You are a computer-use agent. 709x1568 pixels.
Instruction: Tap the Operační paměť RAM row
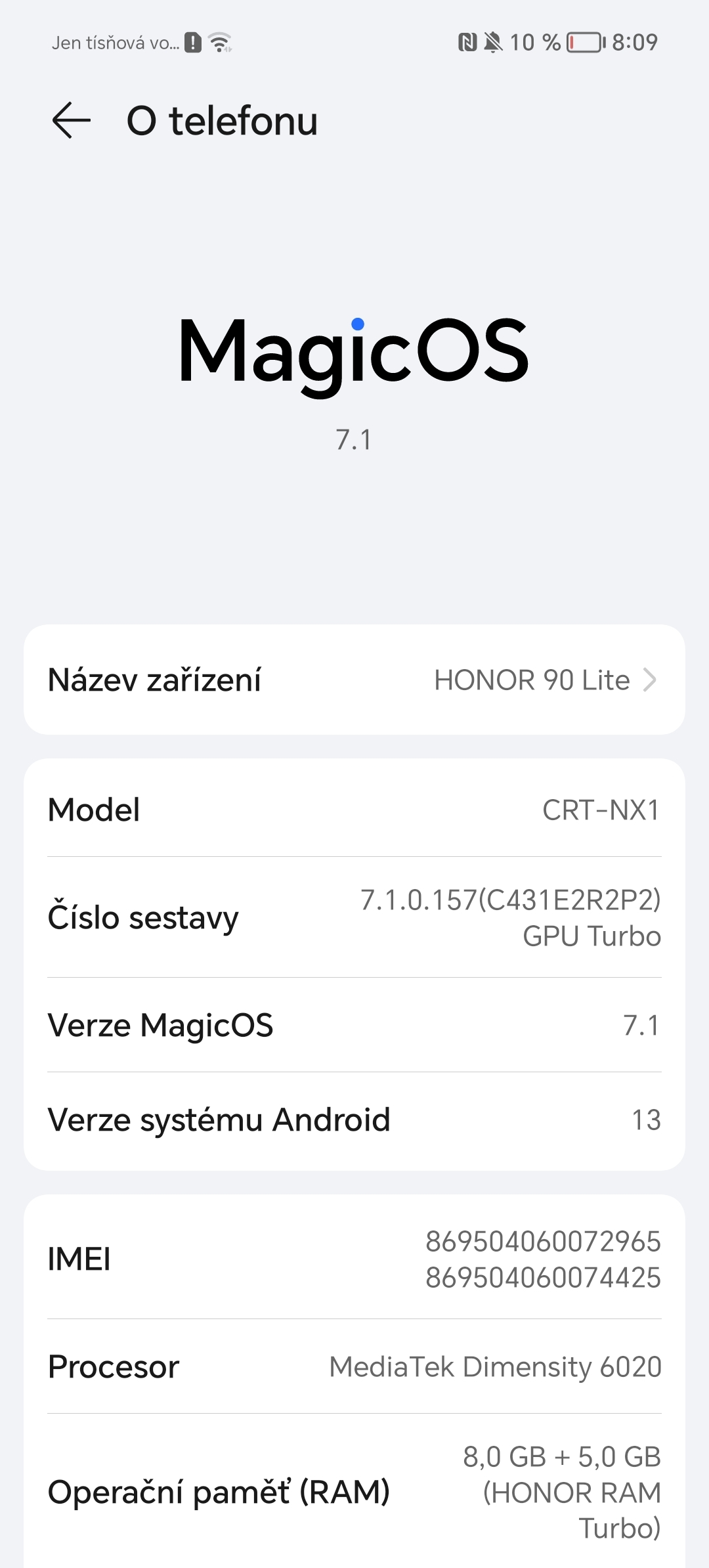point(354,1492)
